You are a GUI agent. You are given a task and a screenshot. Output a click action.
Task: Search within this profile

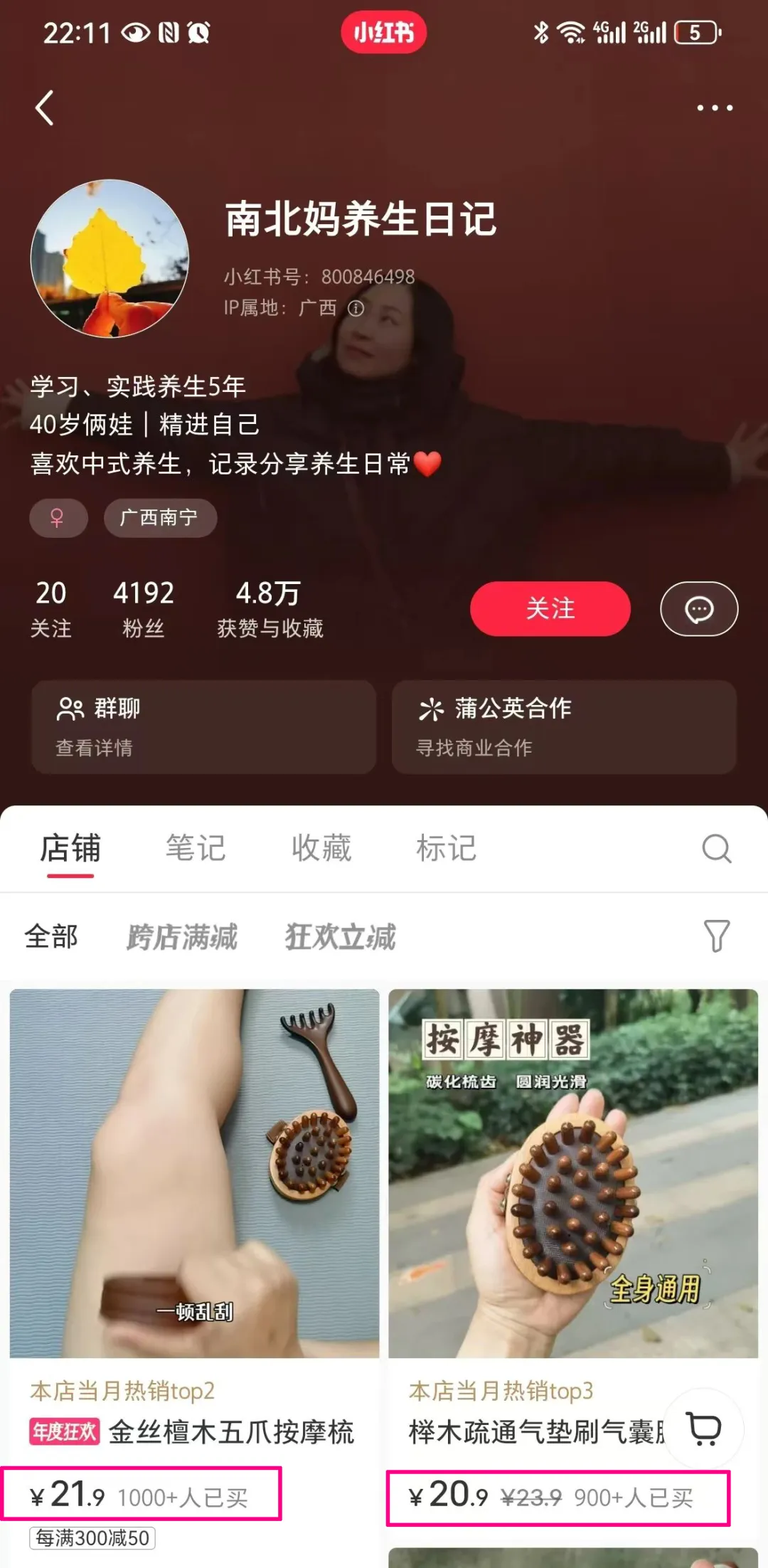716,848
